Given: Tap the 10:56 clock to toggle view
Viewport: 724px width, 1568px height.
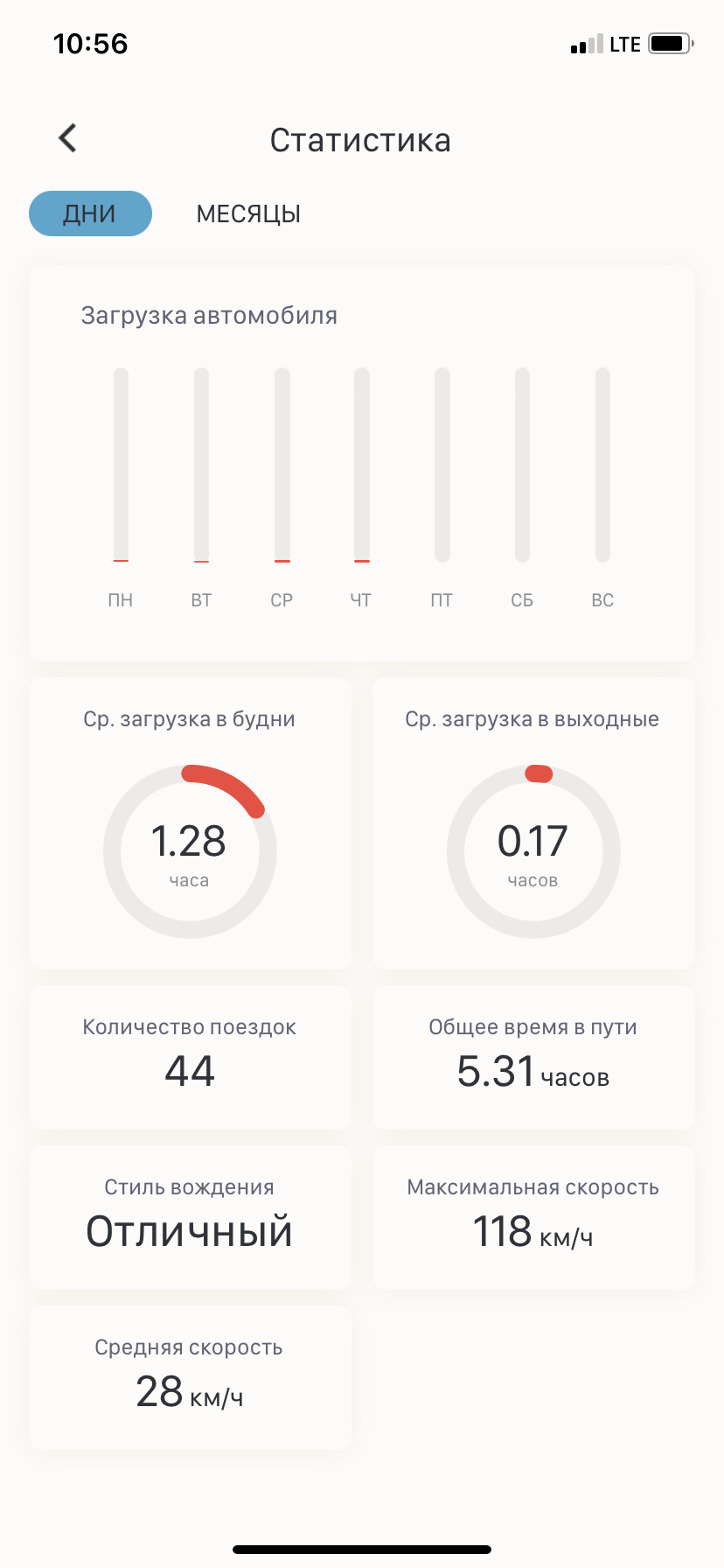Looking at the screenshot, I should click(x=90, y=43).
